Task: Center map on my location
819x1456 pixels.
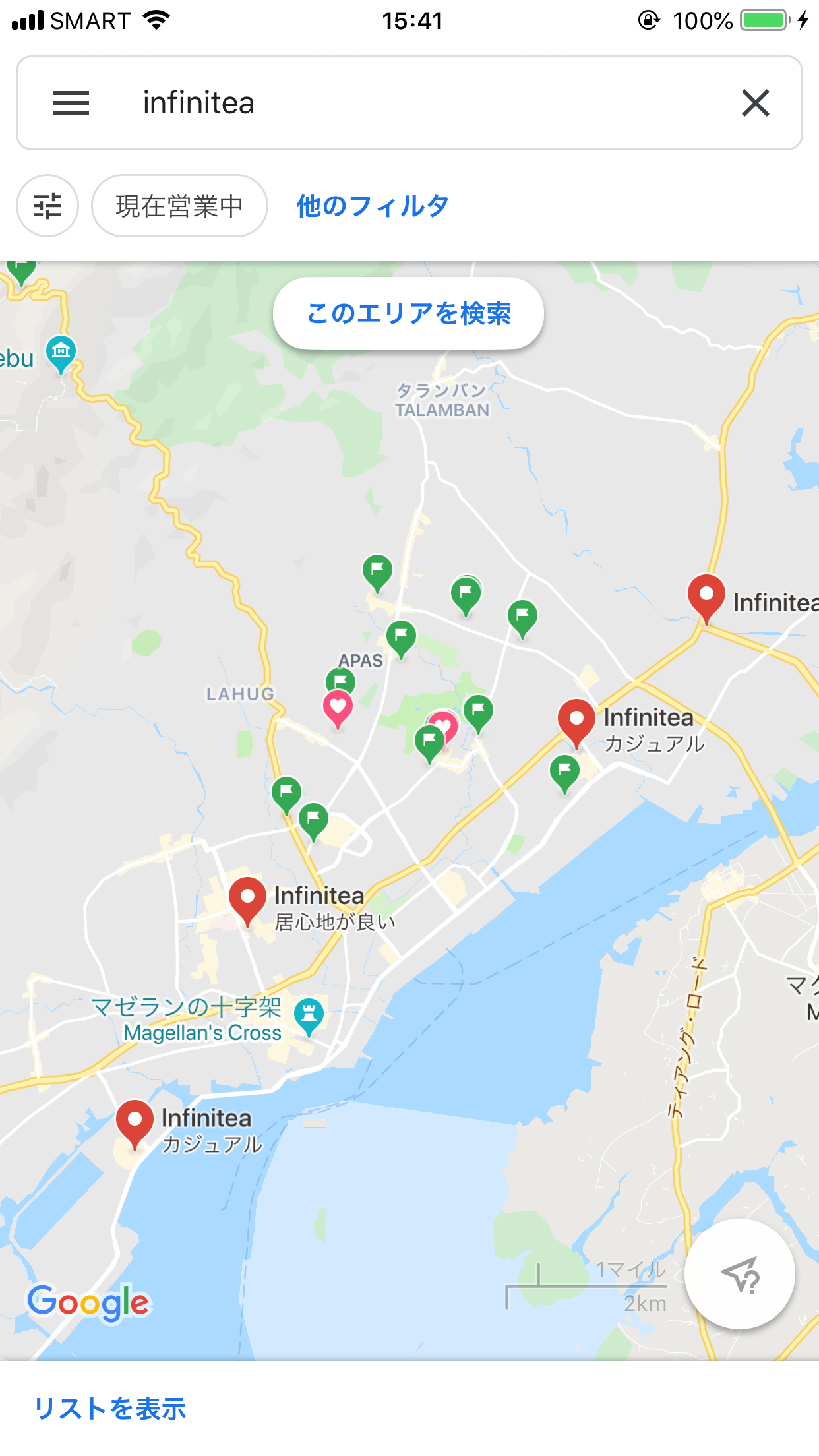Action: (x=739, y=1274)
